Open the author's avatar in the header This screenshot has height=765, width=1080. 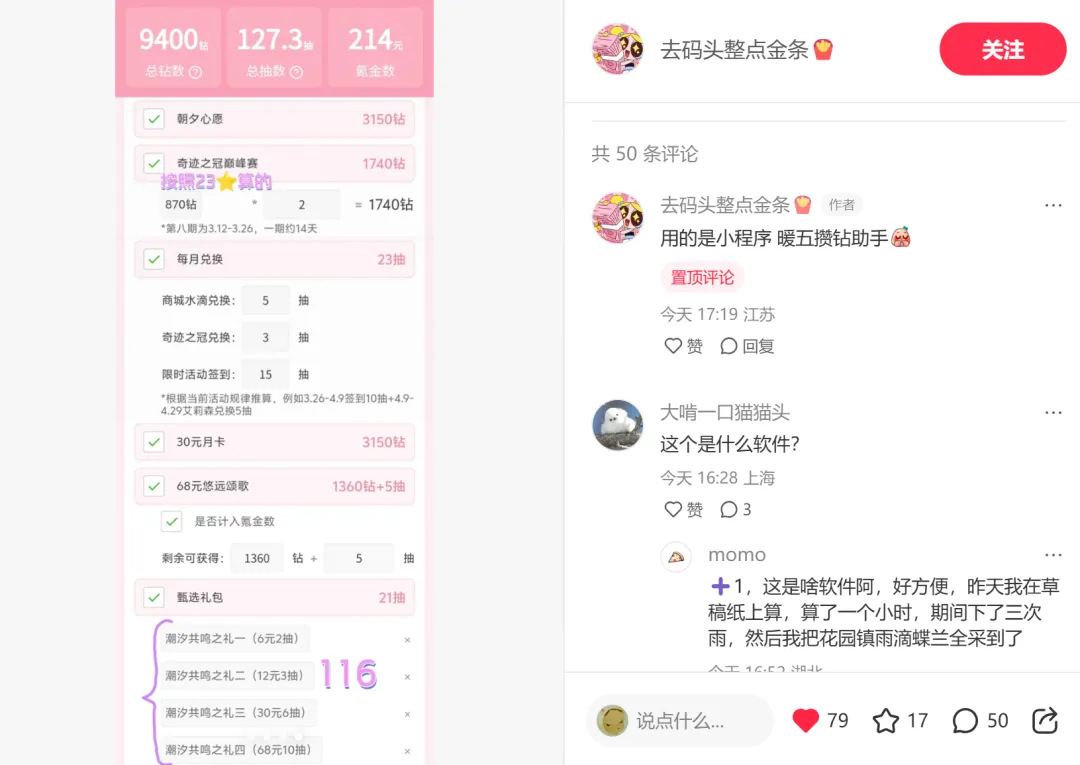click(617, 49)
